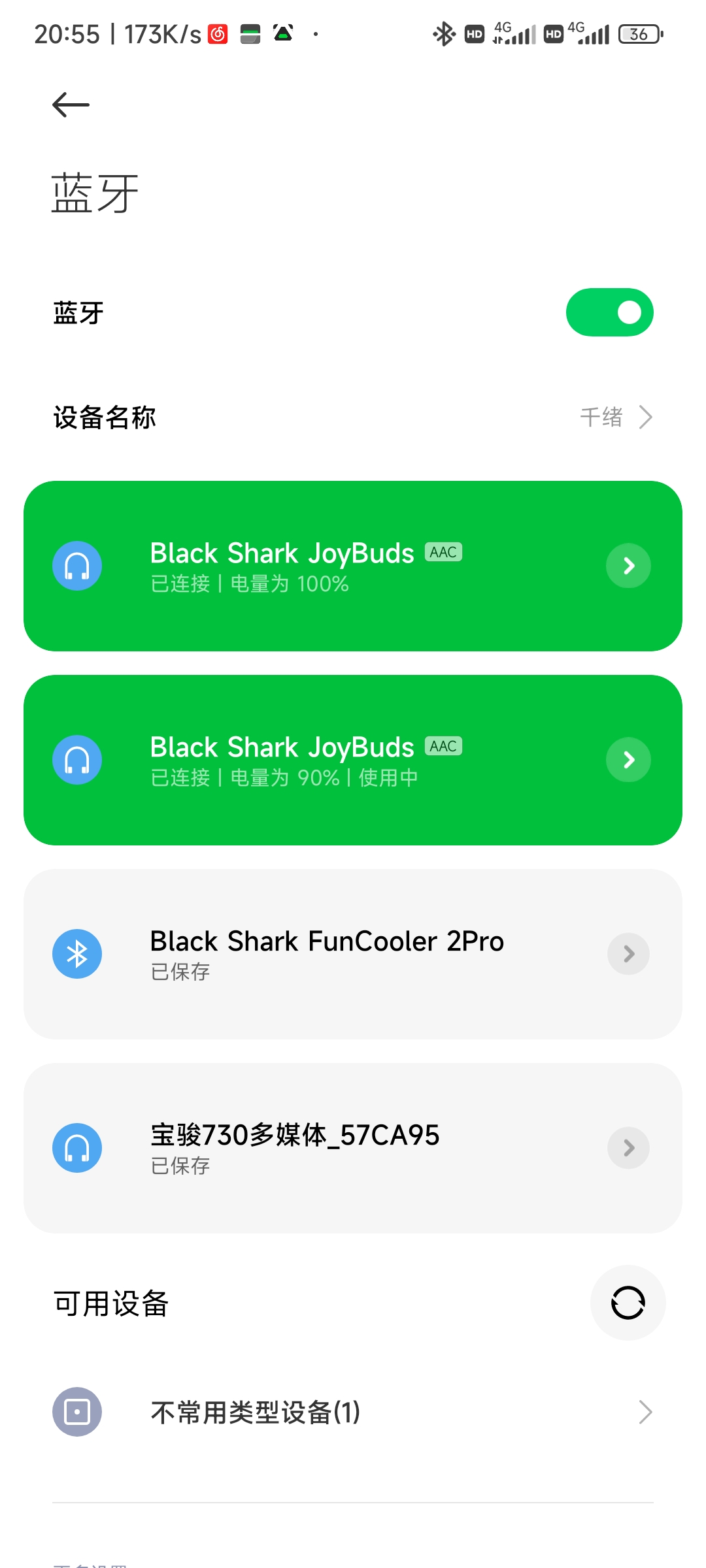Refresh the 可用设备 list
706x1568 pixels.
pos(628,1303)
